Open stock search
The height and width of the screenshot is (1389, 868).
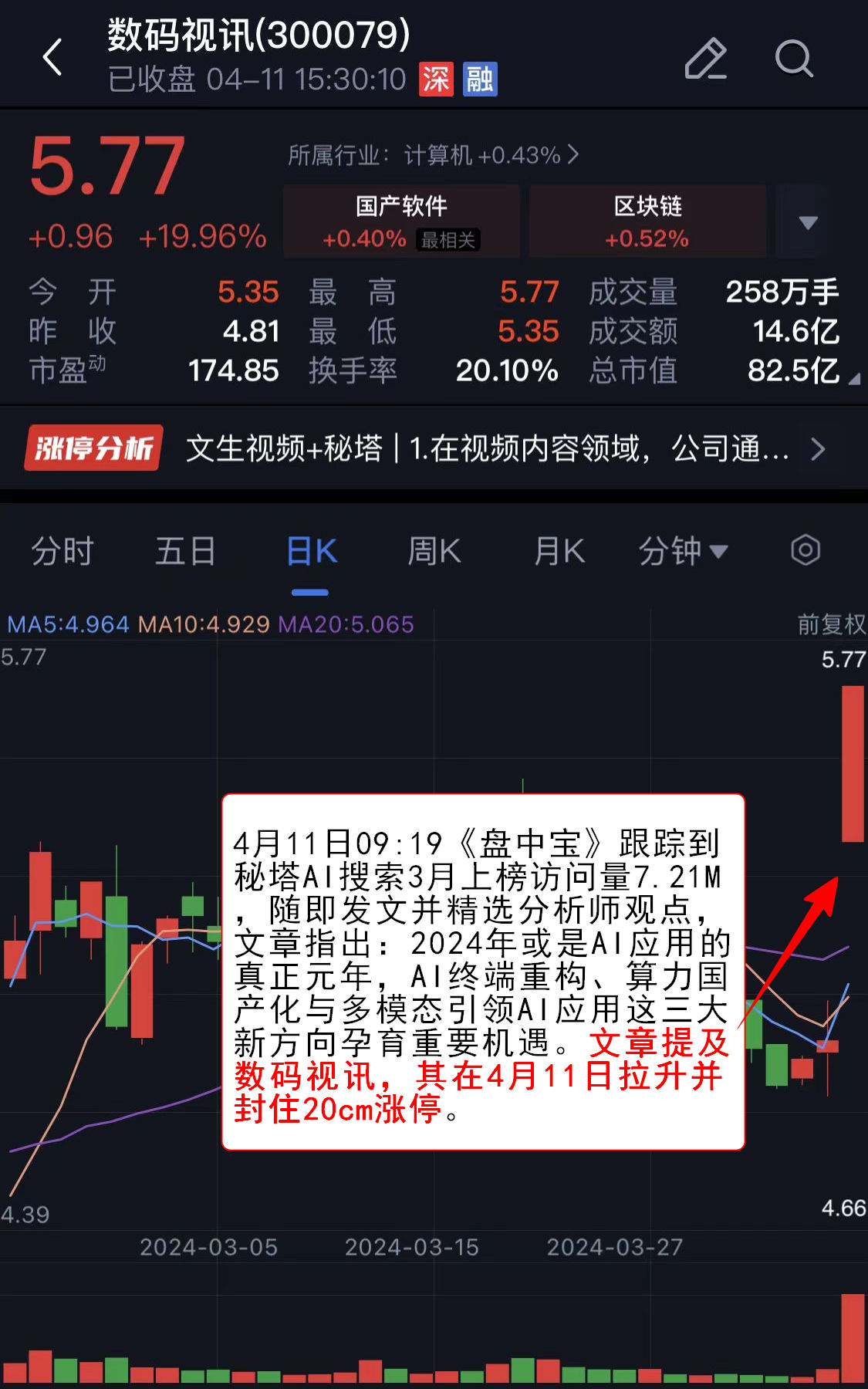793,59
